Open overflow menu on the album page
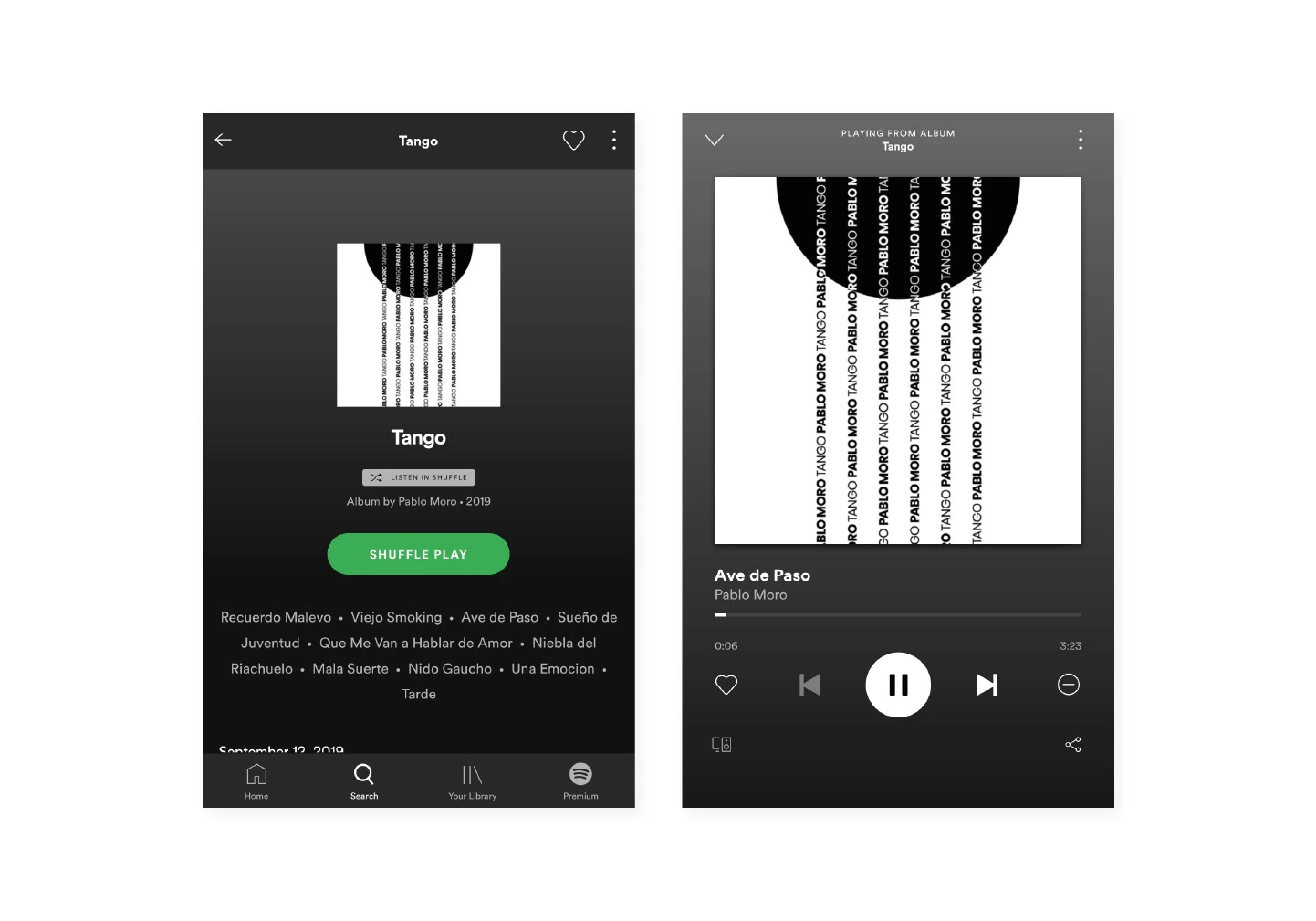 click(x=614, y=140)
